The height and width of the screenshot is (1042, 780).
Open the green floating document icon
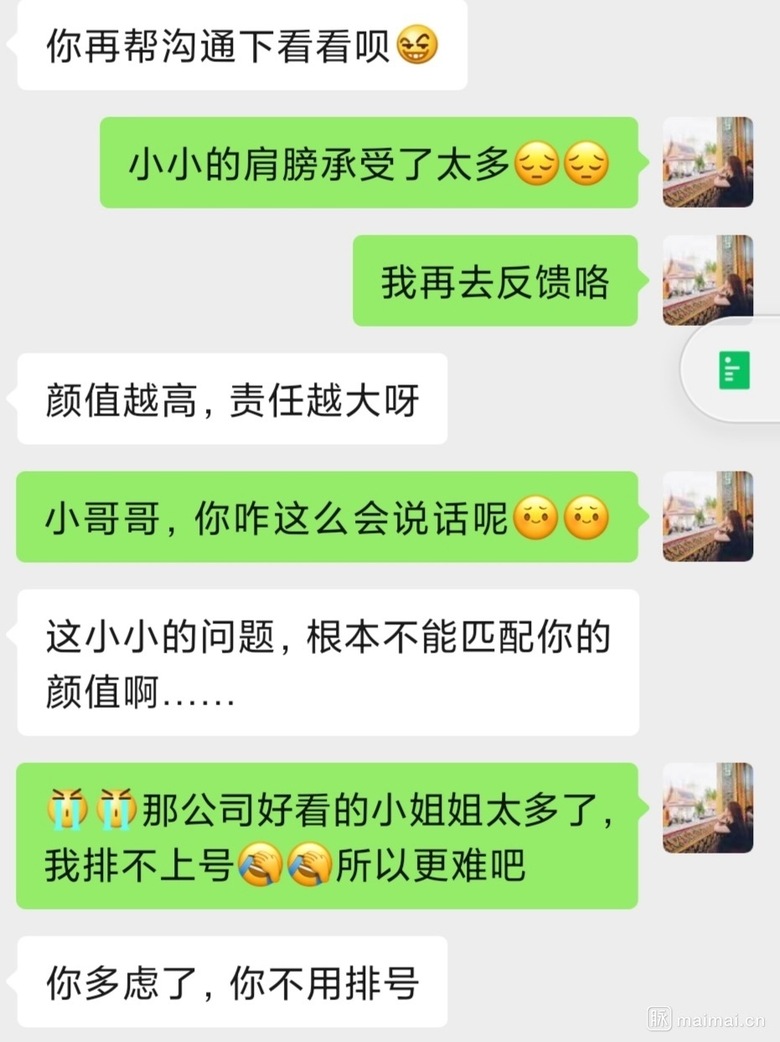point(730,371)
